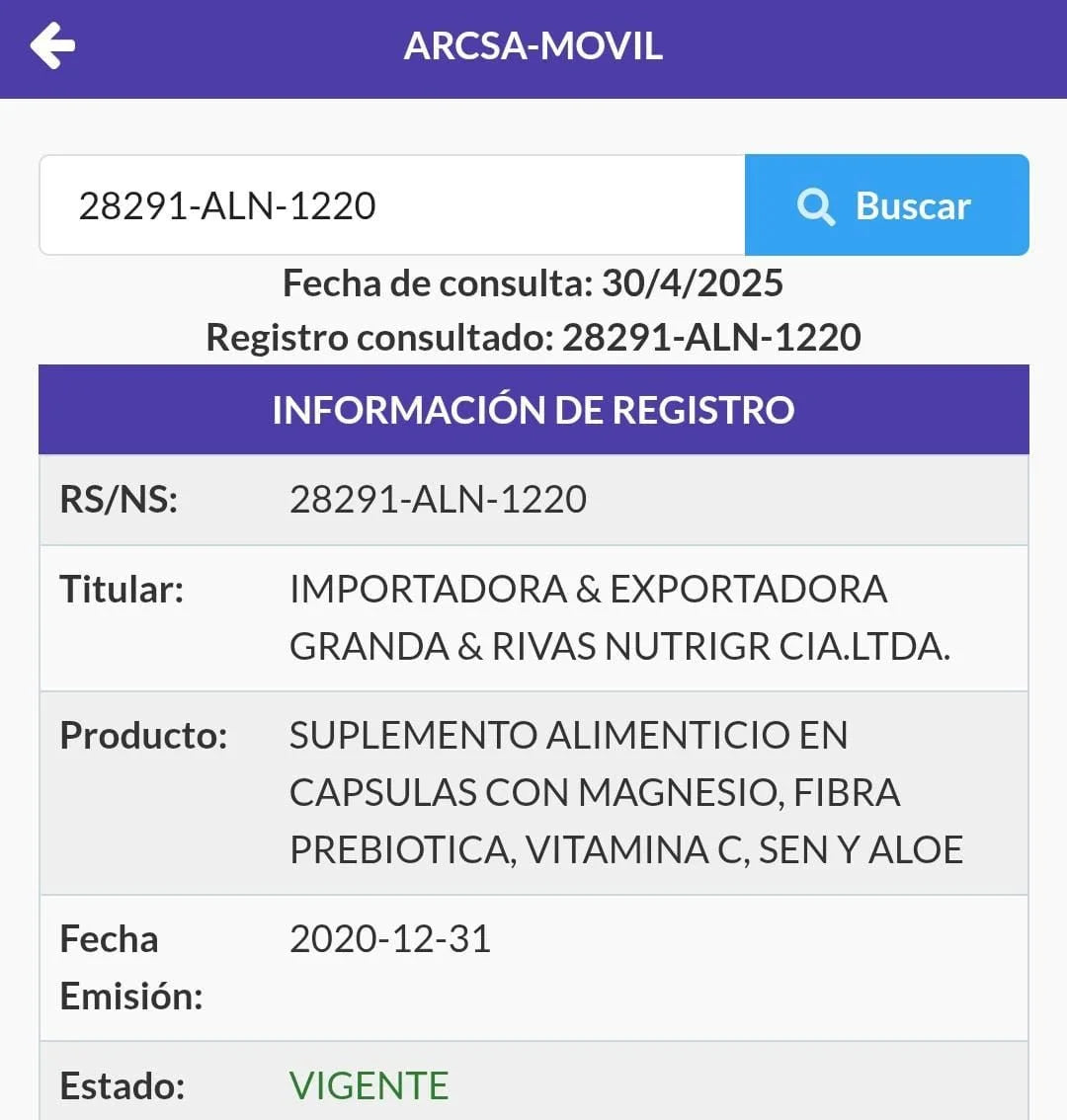Click inside the search input field
Image resolution: width=1067 pixels, height=1120 pixels.
coord(390,205)
